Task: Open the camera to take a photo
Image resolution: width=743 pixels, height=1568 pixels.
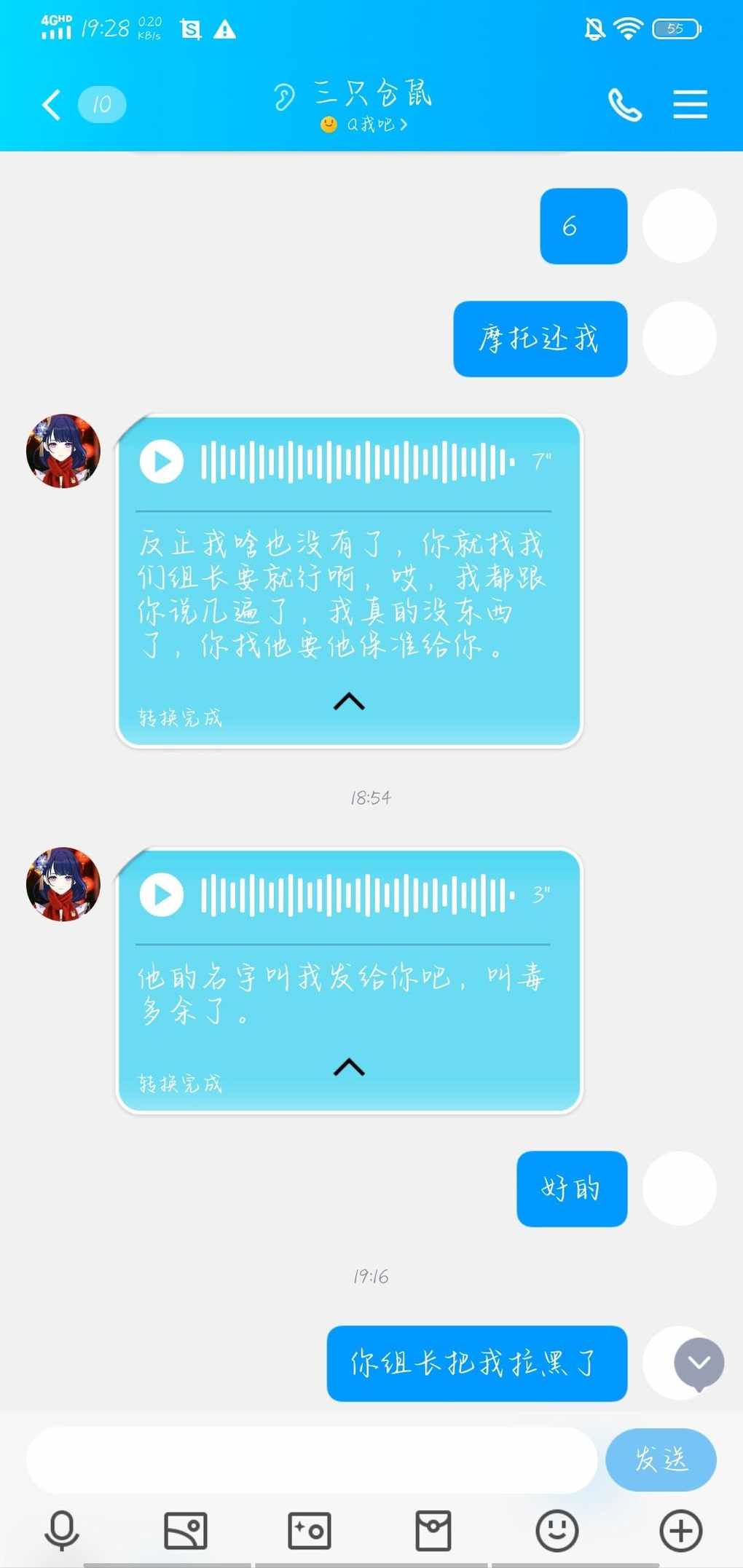Action: point(310,1530)
